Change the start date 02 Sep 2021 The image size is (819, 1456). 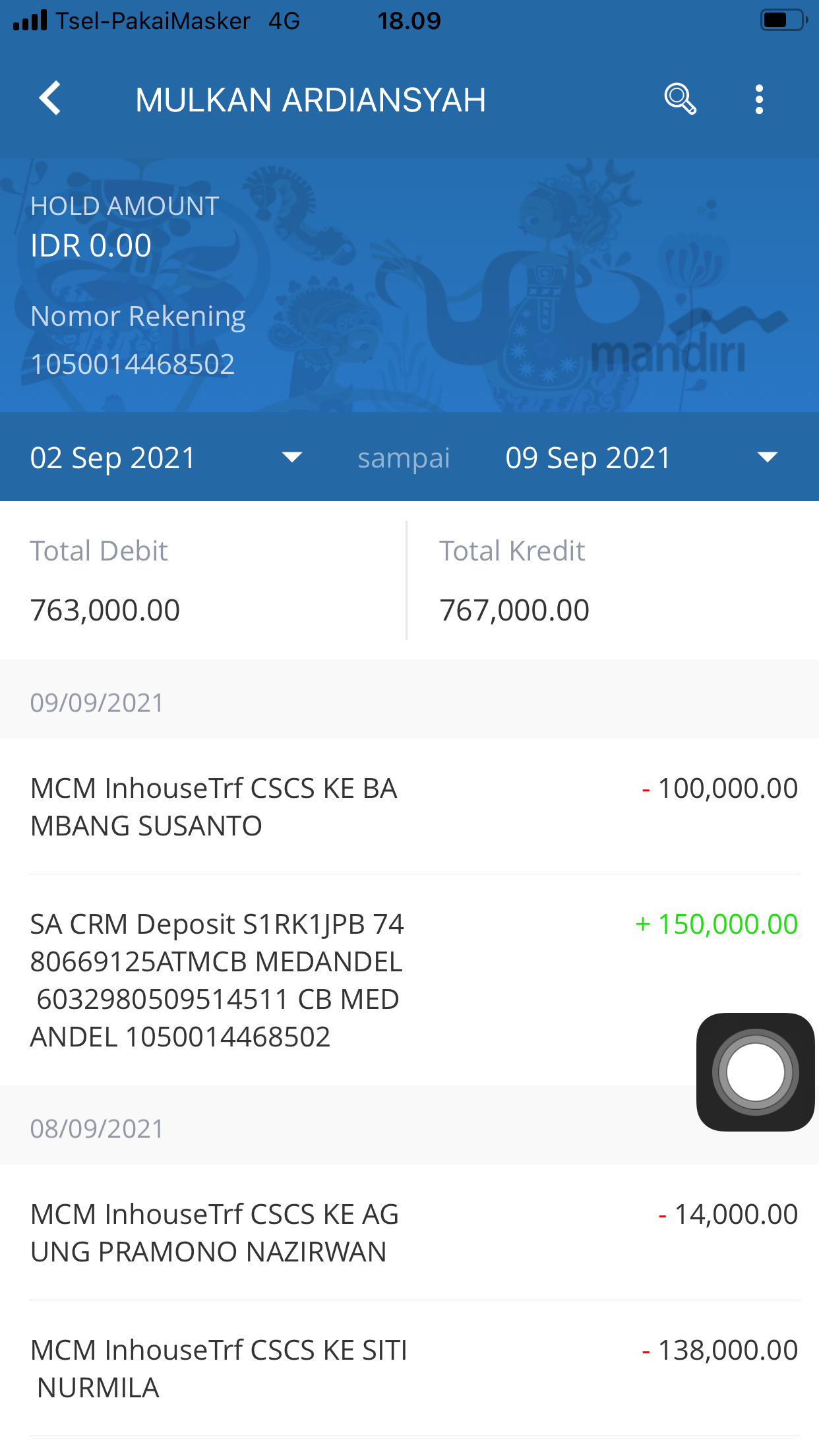coord(165,458)
